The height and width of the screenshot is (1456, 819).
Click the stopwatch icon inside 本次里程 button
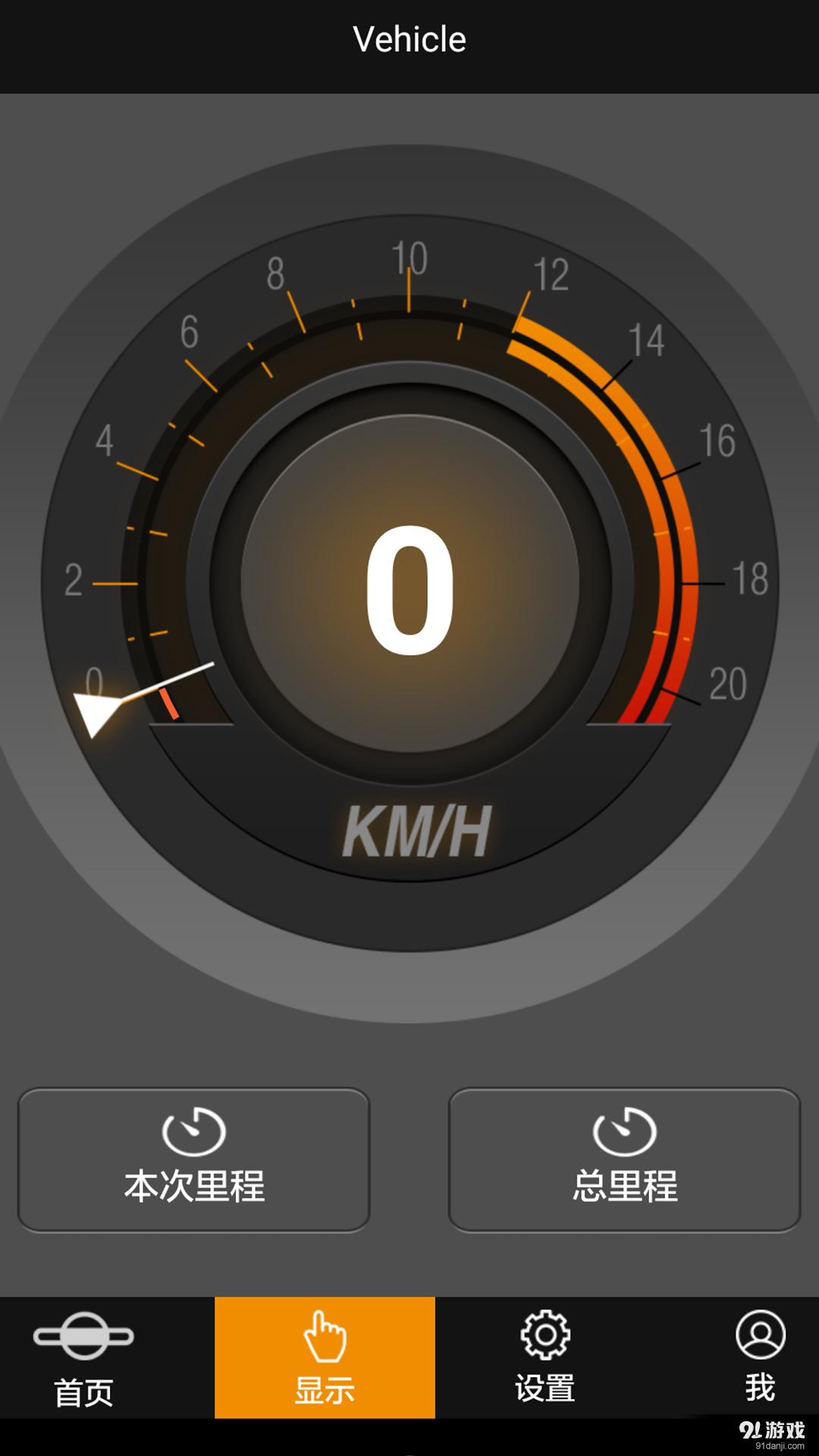193,1131
